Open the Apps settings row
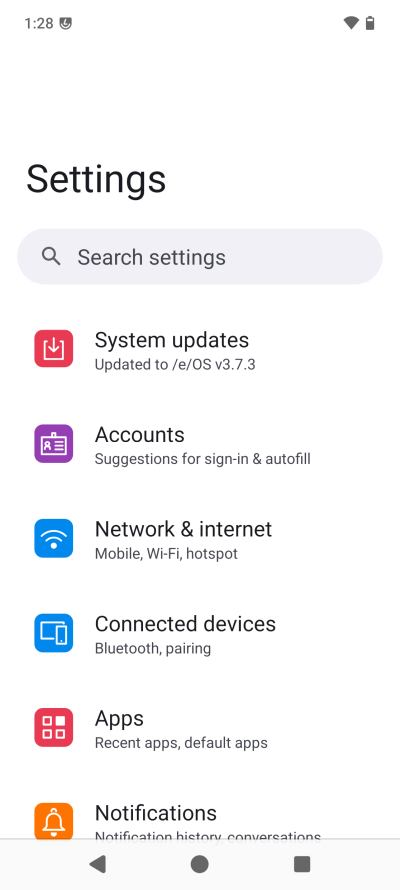400x890 pixels. point(200,727)
